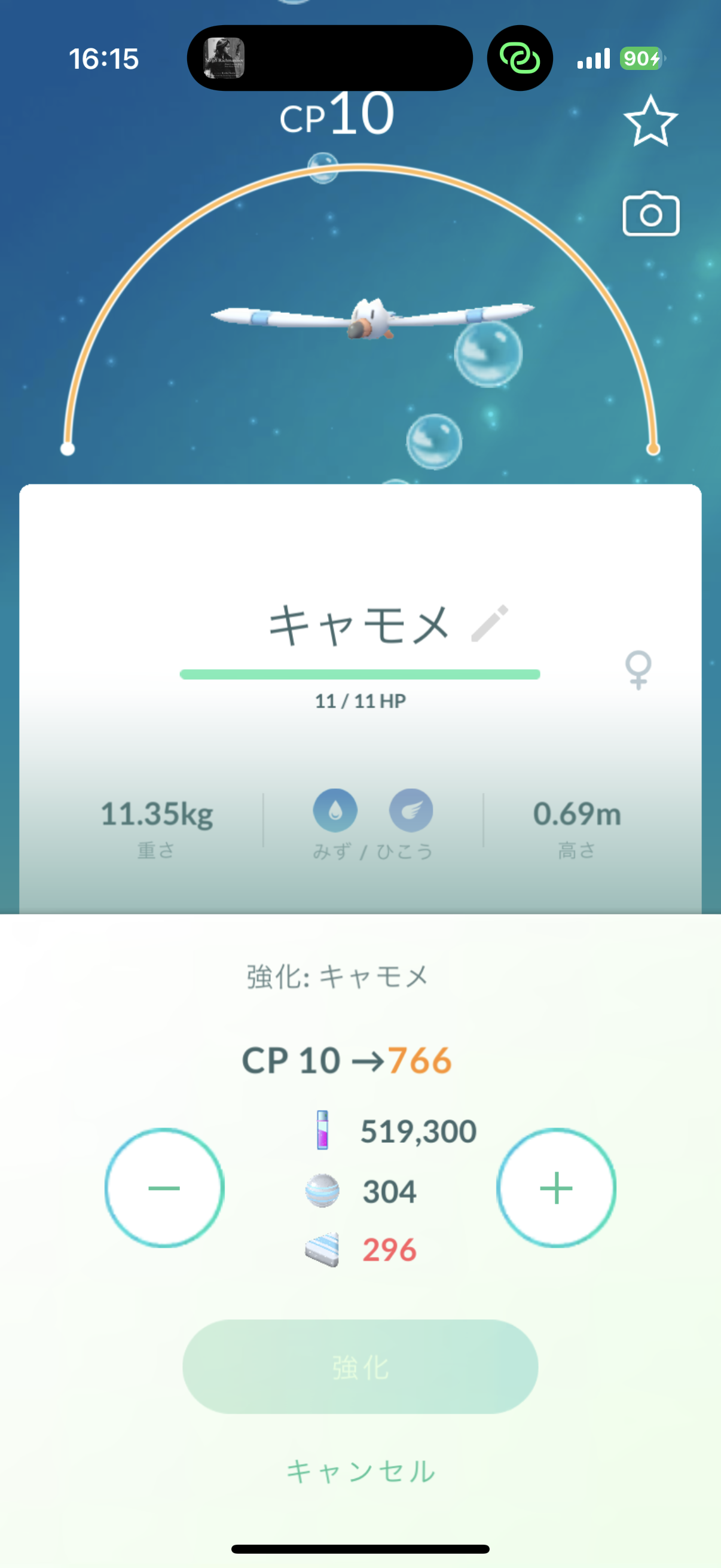
Task: Mark Wingull as favorite with star
Action: point(650,121)
